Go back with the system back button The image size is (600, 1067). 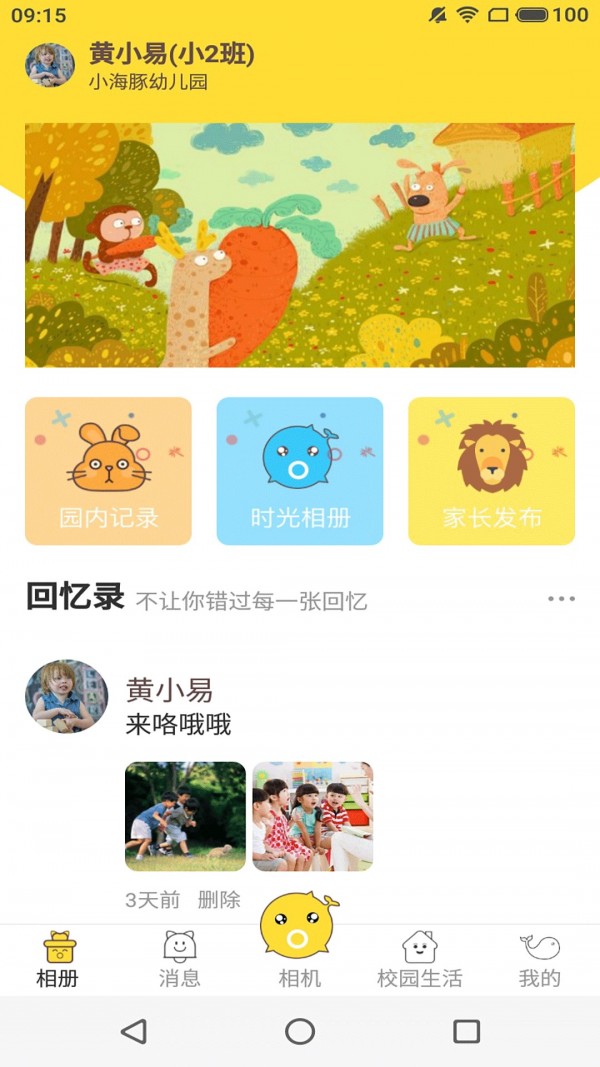pyautogui.click(x=133, y=1031)
